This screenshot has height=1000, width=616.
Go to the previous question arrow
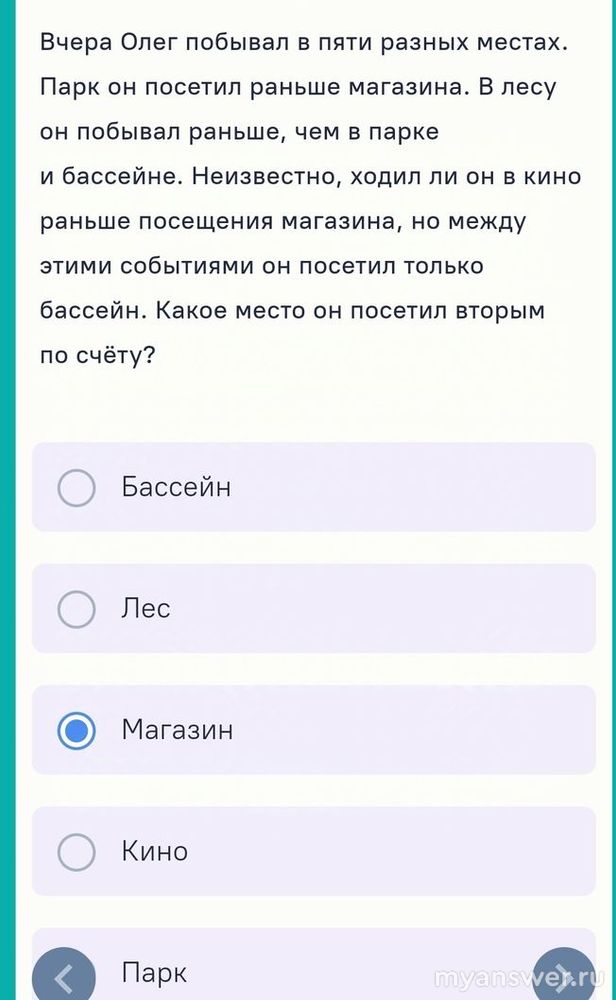(x=66, y=976)
